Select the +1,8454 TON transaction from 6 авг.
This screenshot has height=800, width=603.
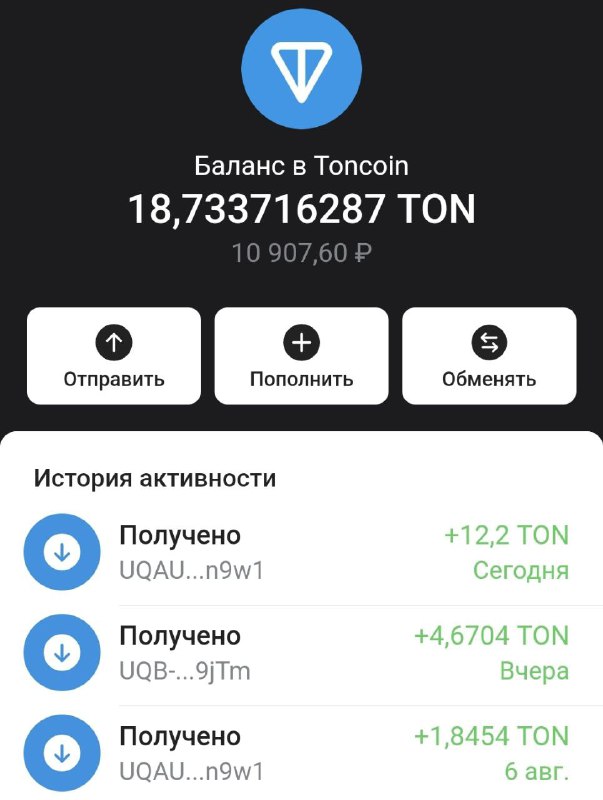pyautogui.click(x=301, y=754)
